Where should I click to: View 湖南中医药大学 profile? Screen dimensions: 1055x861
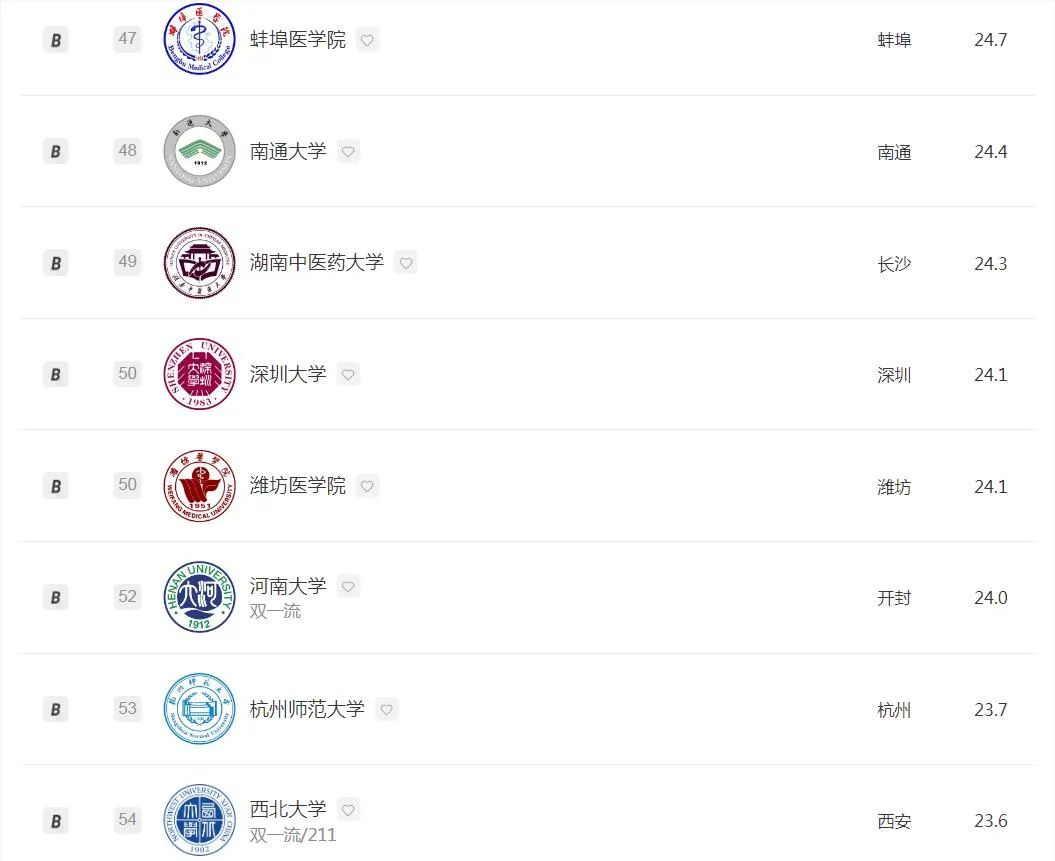[316, 263]
